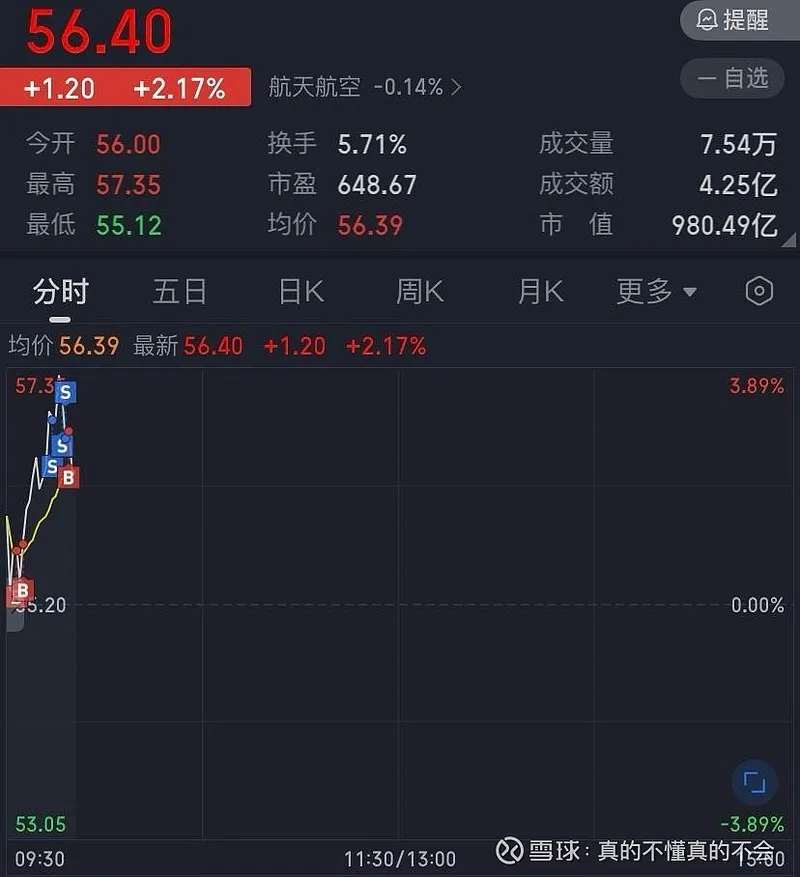Switch to the 分时 chart tab
800x877 pixels.
pos(61,292)
